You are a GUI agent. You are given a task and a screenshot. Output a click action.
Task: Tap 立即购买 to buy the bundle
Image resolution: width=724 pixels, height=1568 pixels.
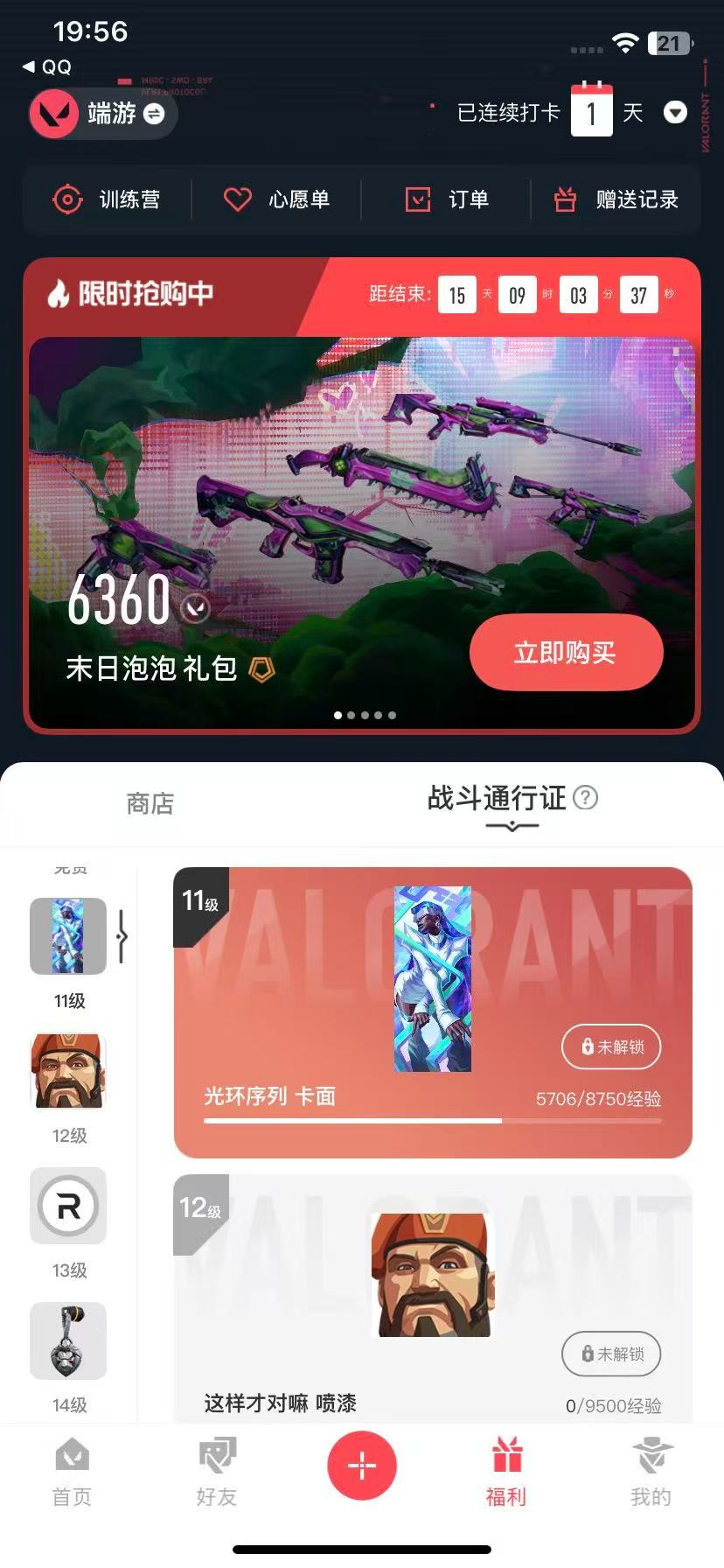[x=566, y=653]
